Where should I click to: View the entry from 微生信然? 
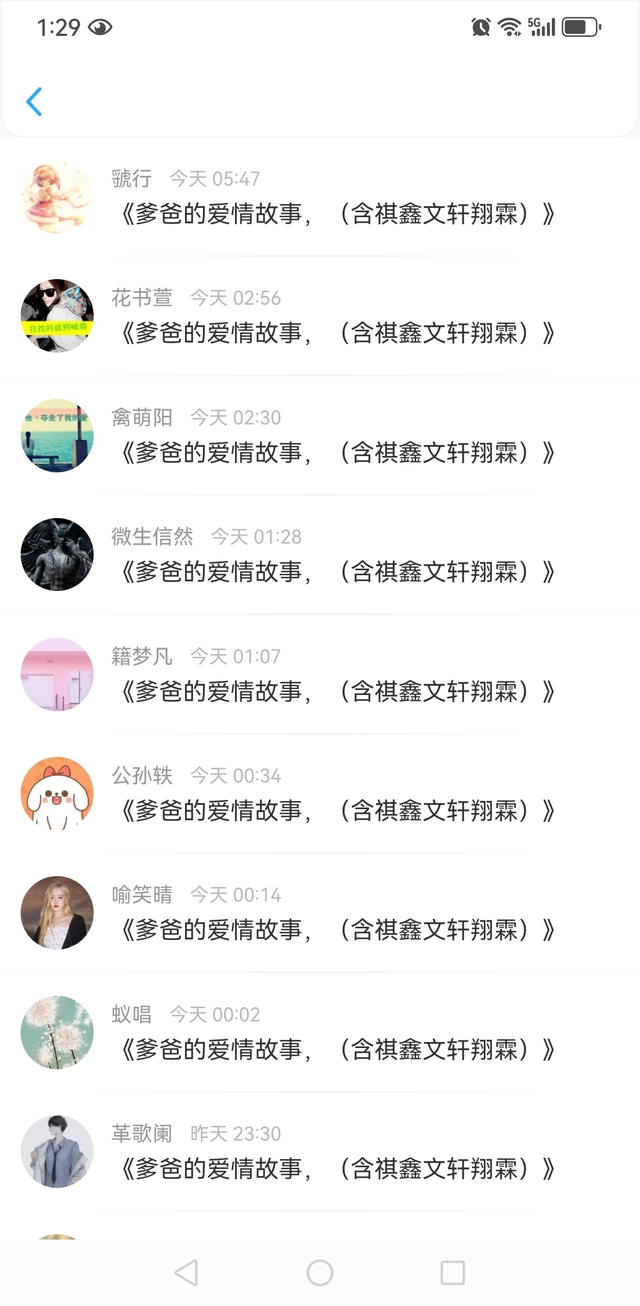[x=337, y=571]
